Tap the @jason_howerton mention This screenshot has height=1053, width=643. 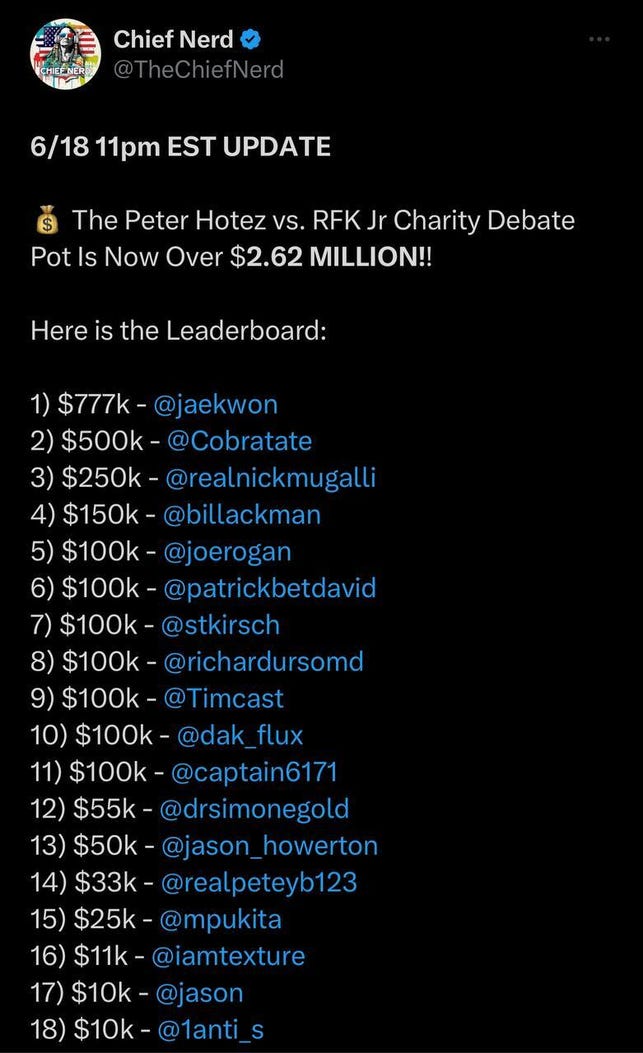click(268, 846)
